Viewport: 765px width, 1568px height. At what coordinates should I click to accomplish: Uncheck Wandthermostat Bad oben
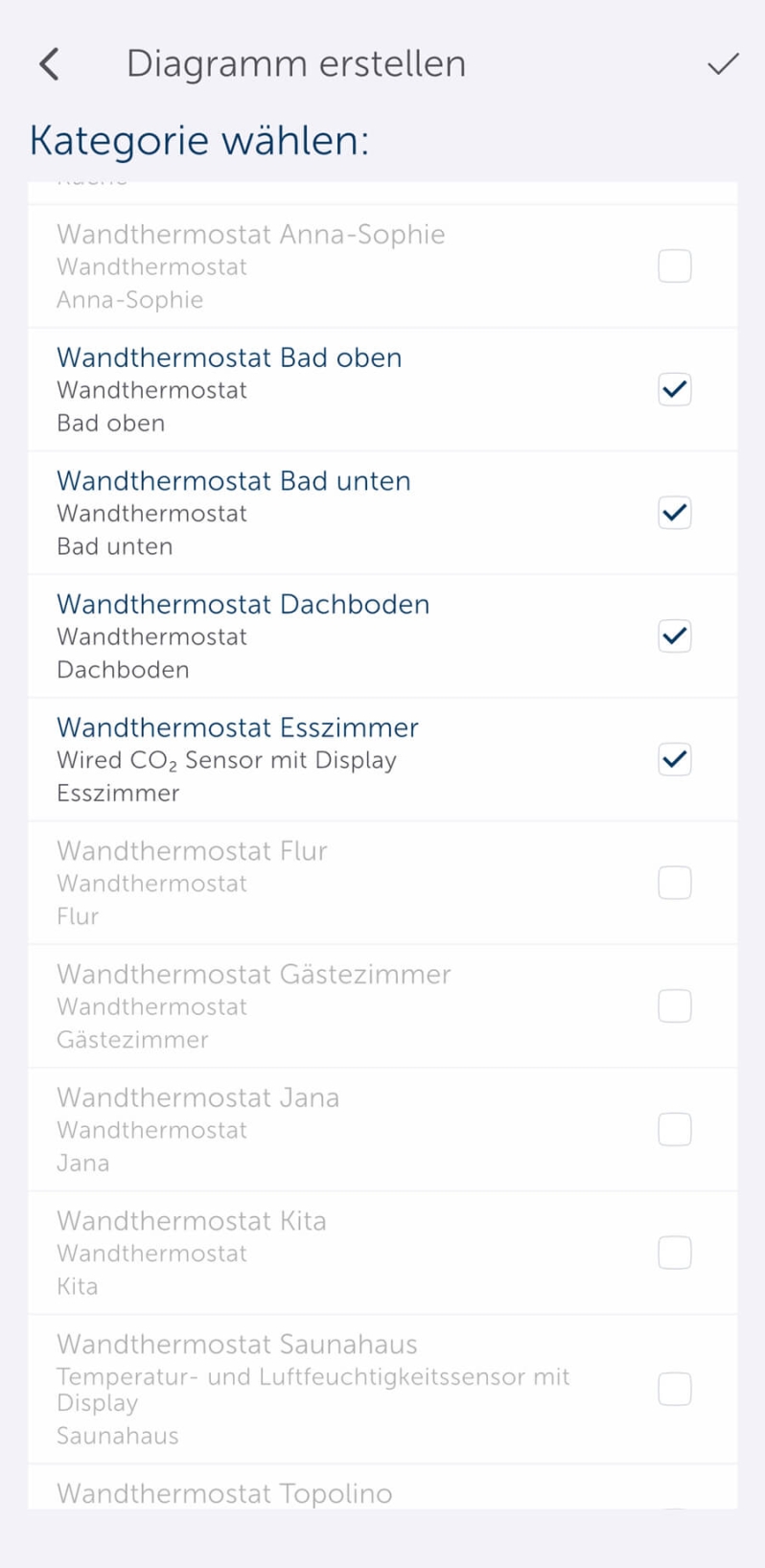point(674,389)
